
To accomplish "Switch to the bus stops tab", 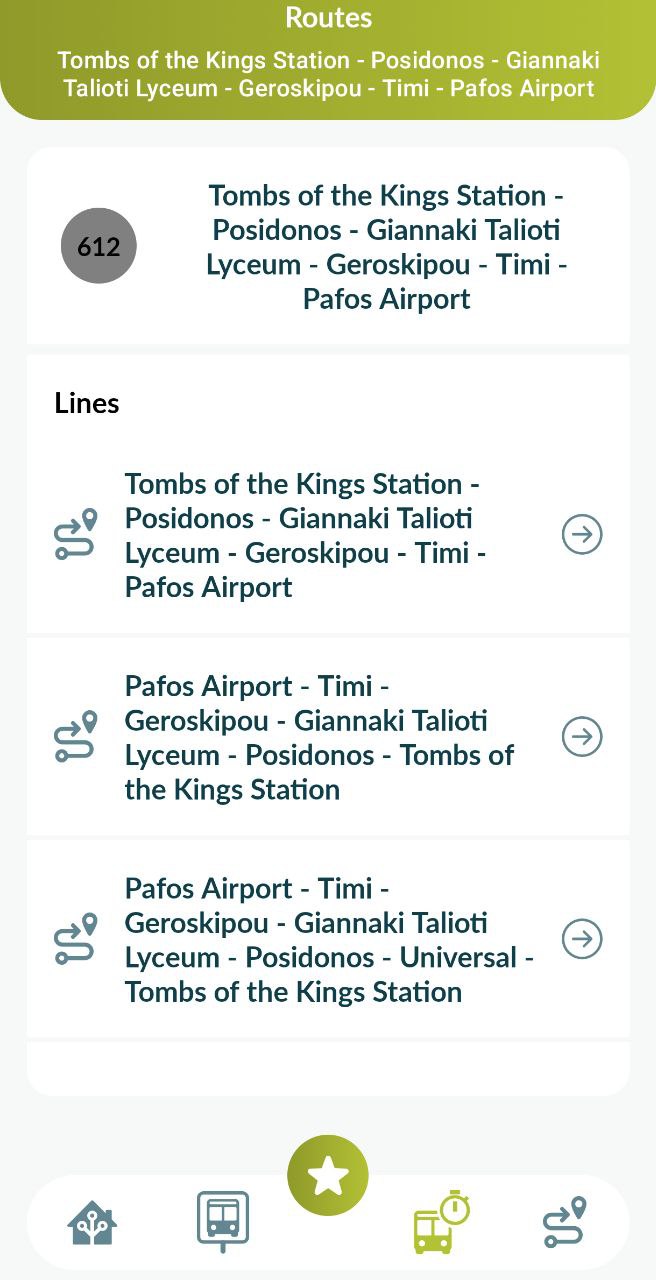I will tap(223, 1222).
